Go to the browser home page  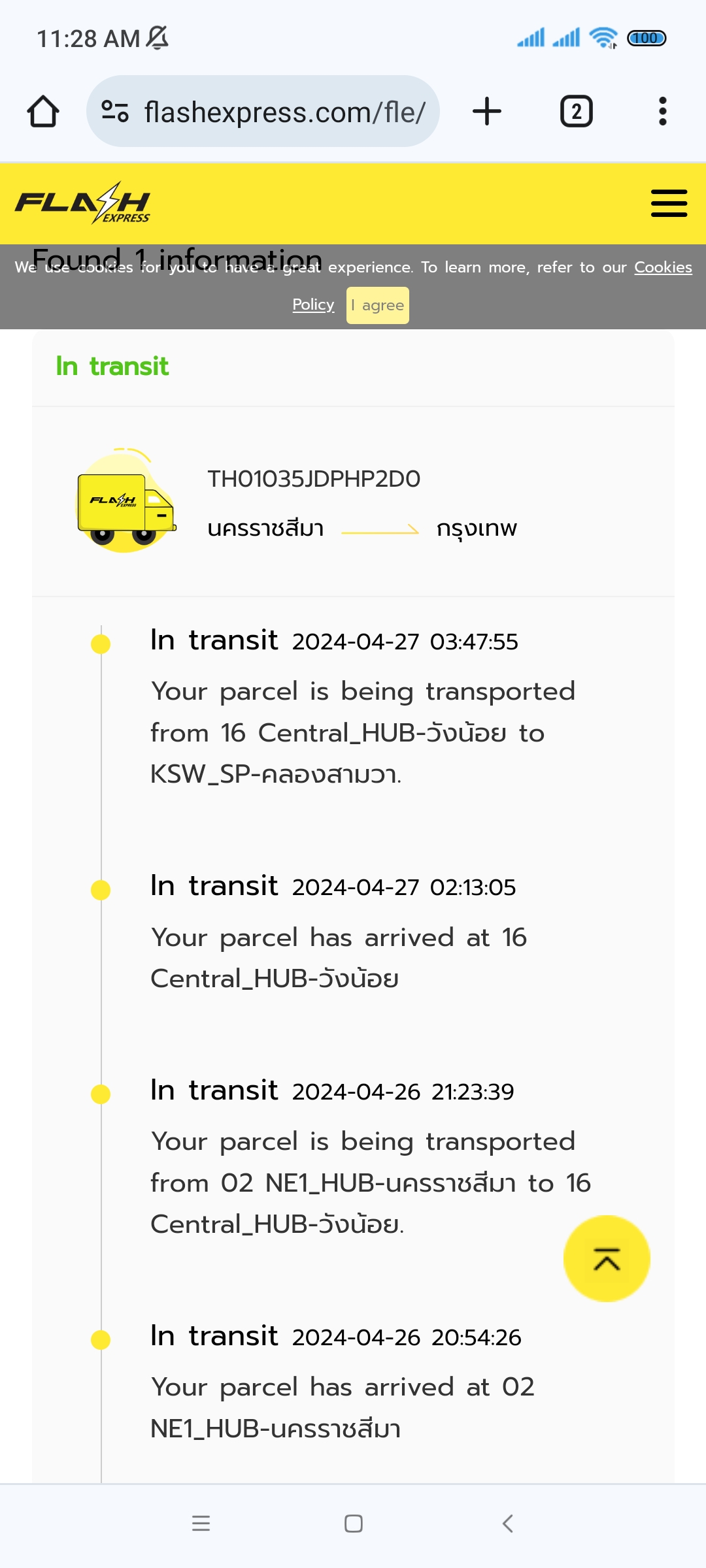pos(43,112)
